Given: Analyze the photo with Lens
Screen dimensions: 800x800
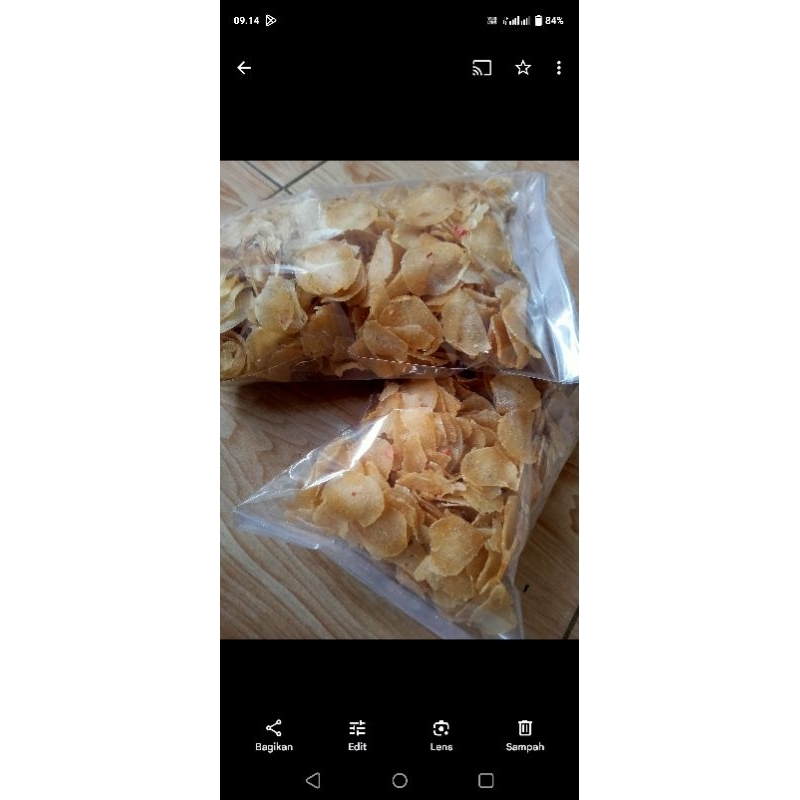Looking at the screenshot, I should [x=441, y=734].
